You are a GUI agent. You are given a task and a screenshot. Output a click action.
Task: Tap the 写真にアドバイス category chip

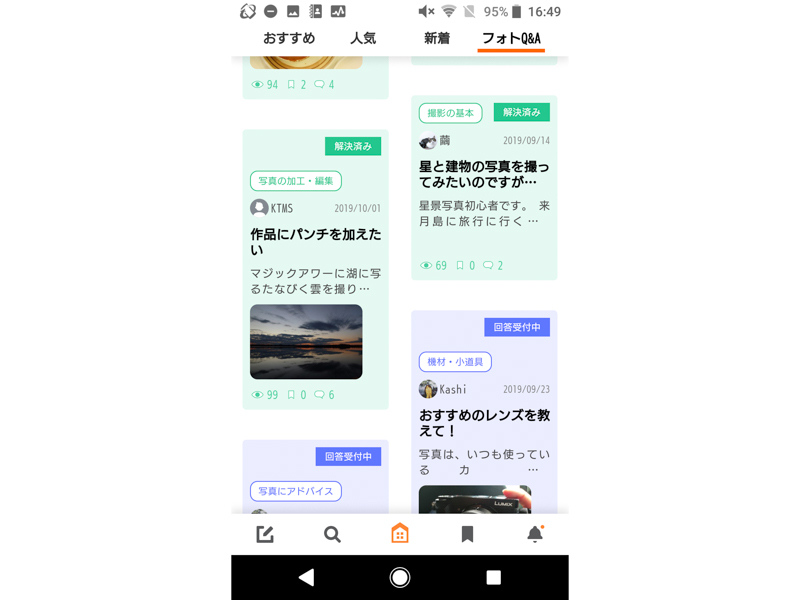(x=296, y=491)
